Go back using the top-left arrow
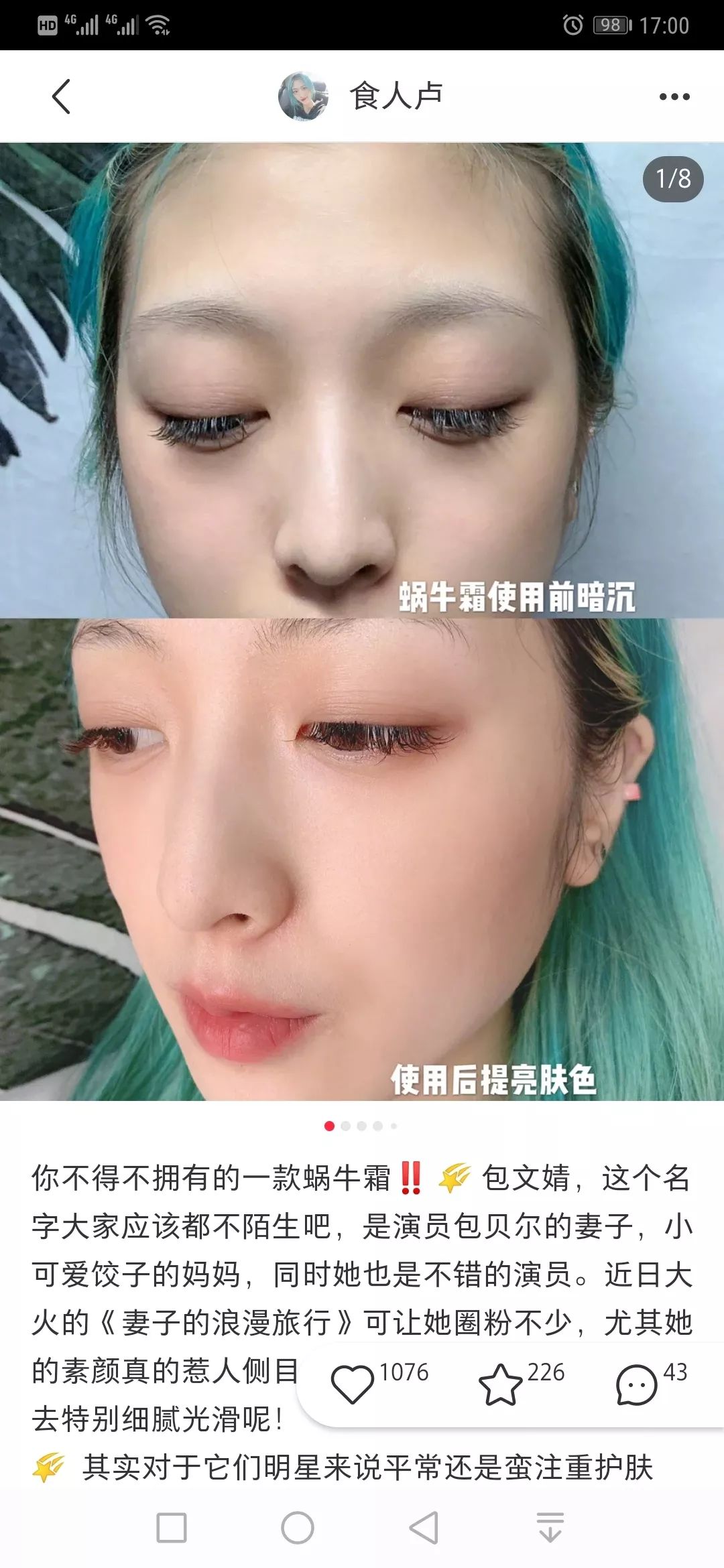 [x=61, y=96]
